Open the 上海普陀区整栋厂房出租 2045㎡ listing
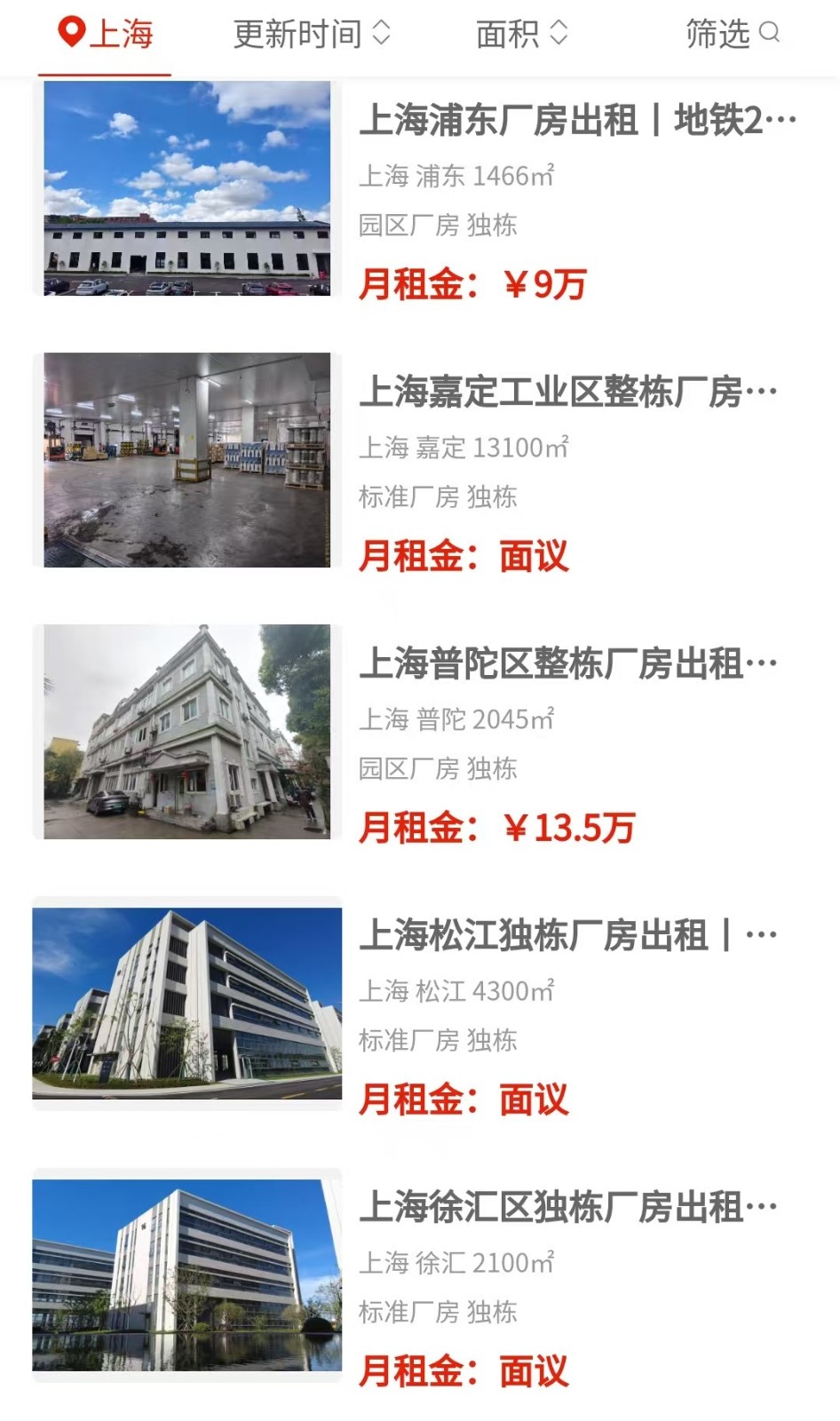 (568, 663)
